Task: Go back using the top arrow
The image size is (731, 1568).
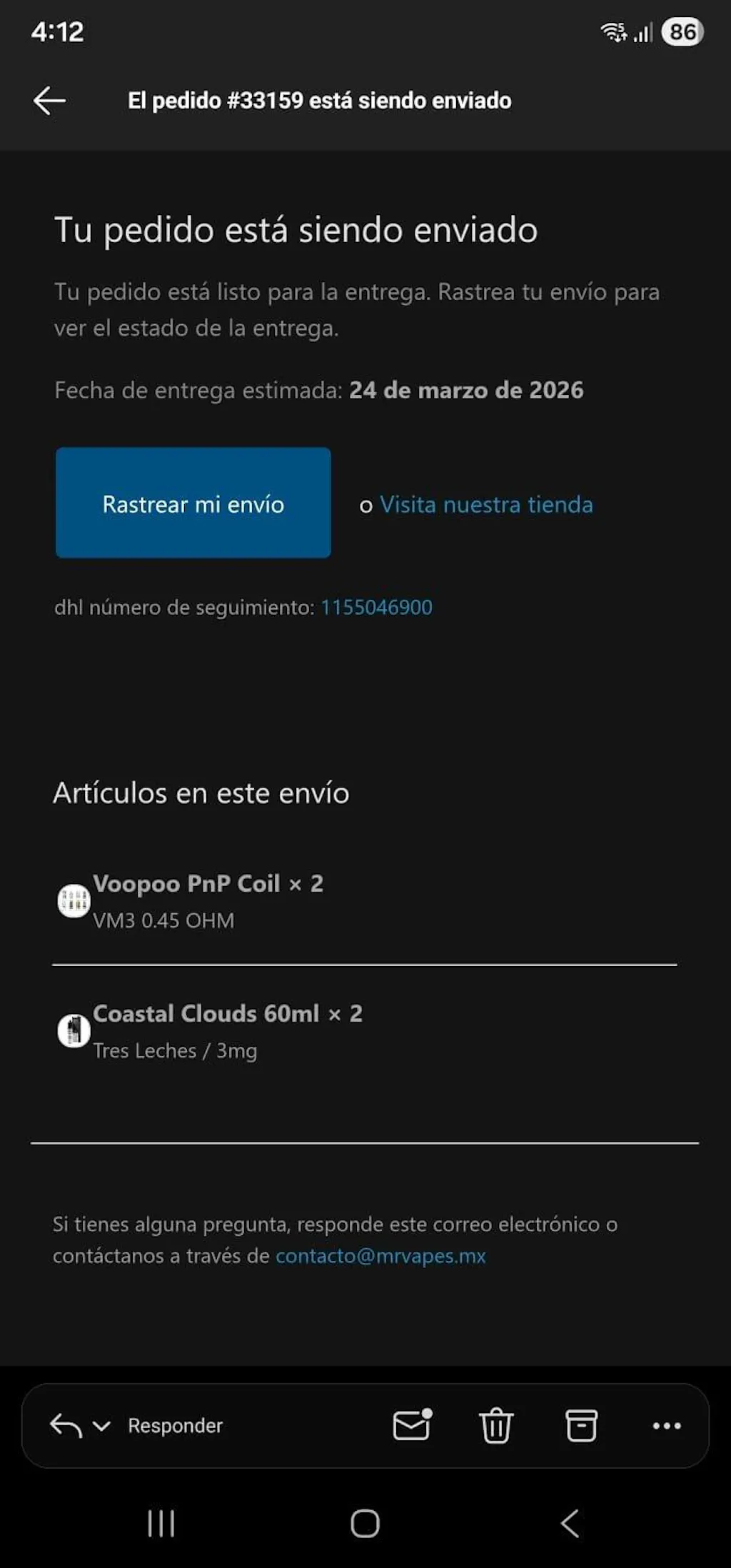Action: 49,101
